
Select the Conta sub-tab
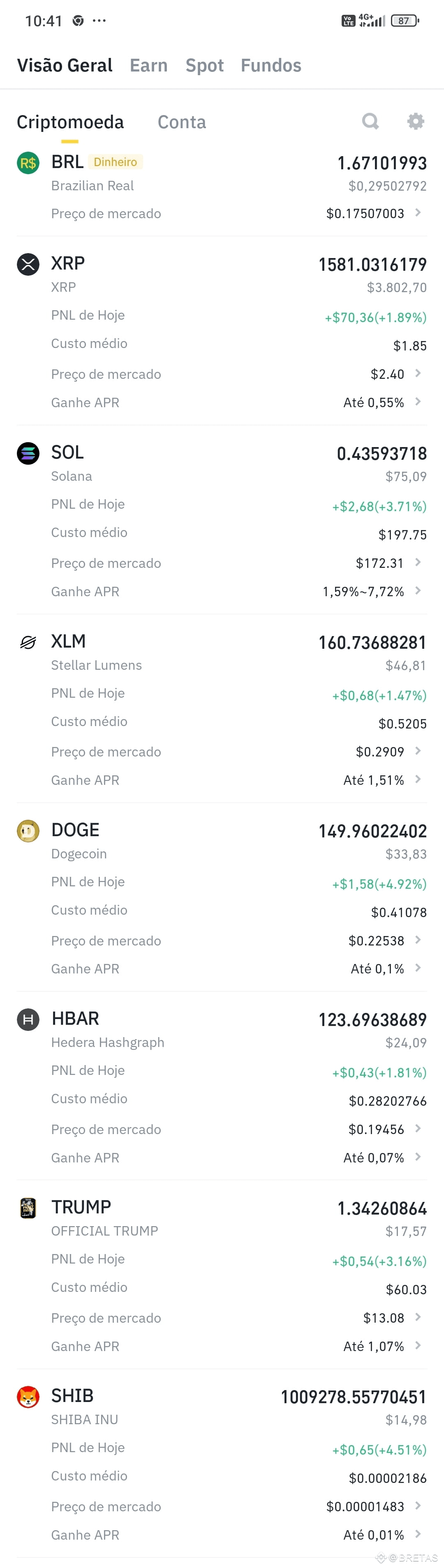pyautogui.click(x=181, y=122)
